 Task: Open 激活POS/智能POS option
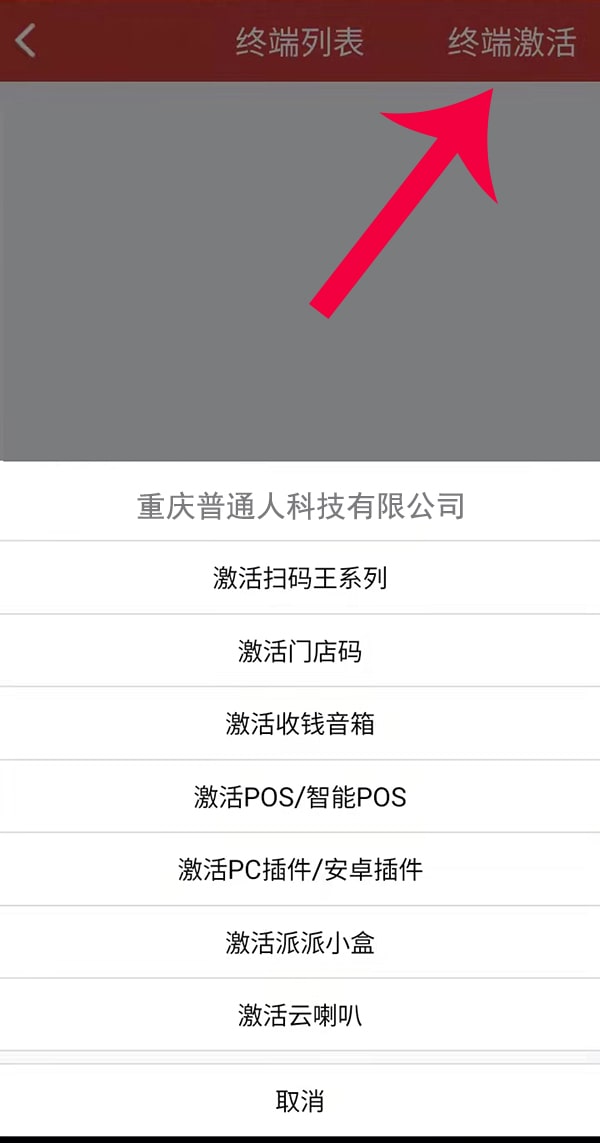(x=300, y=797)
